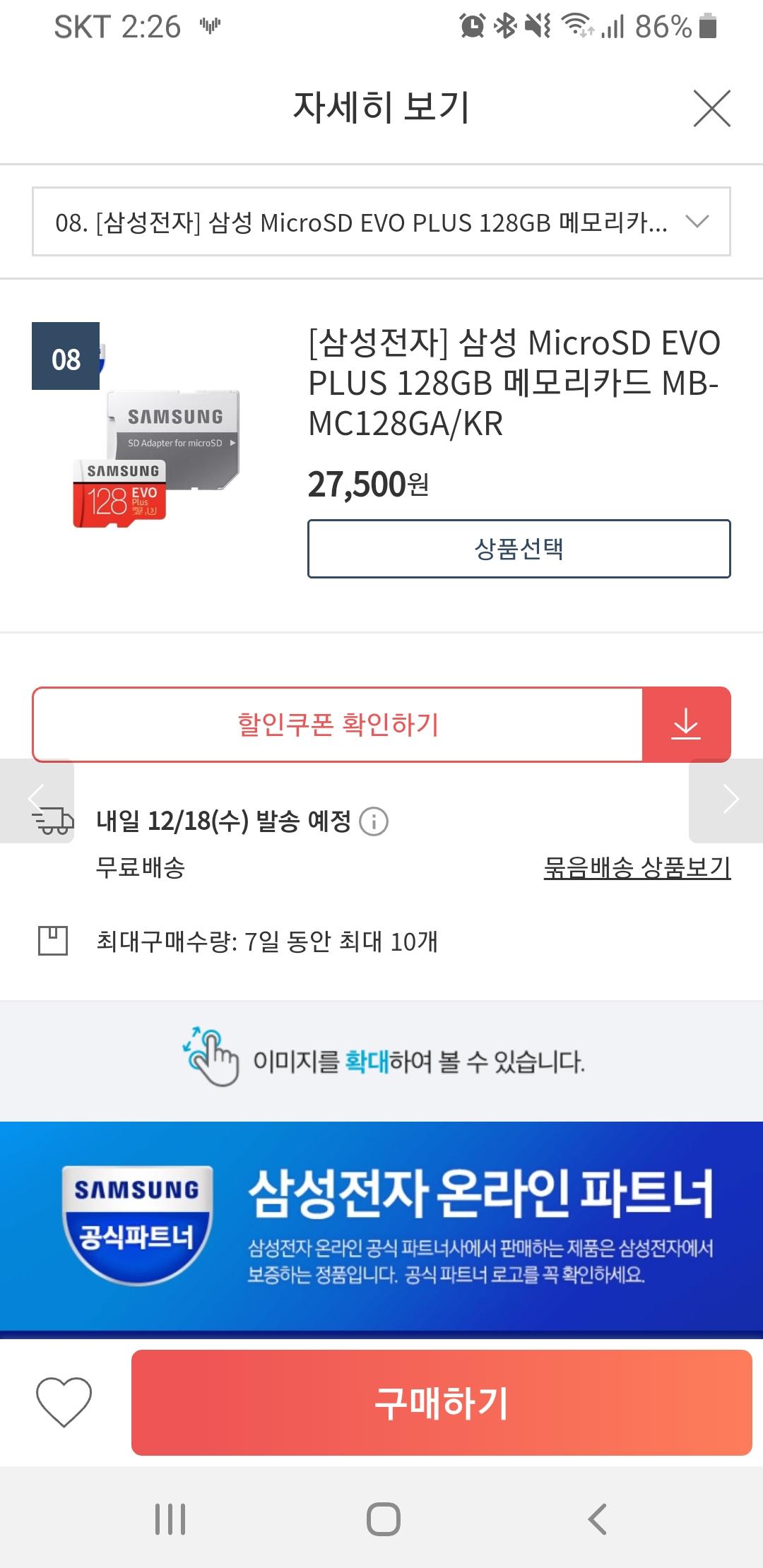
Task: Go back using the system back button
Action: [597, 1519]
